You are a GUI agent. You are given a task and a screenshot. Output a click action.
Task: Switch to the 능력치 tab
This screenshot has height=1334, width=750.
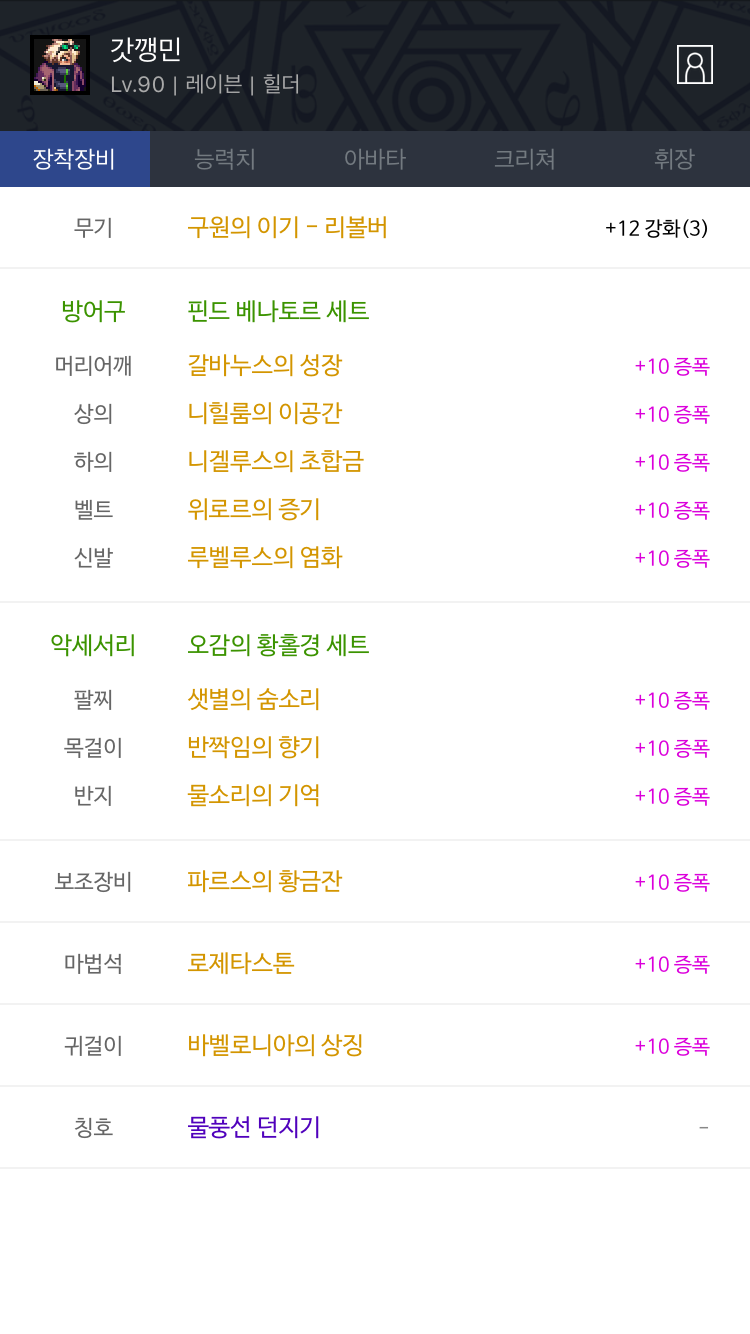[225, 159]
